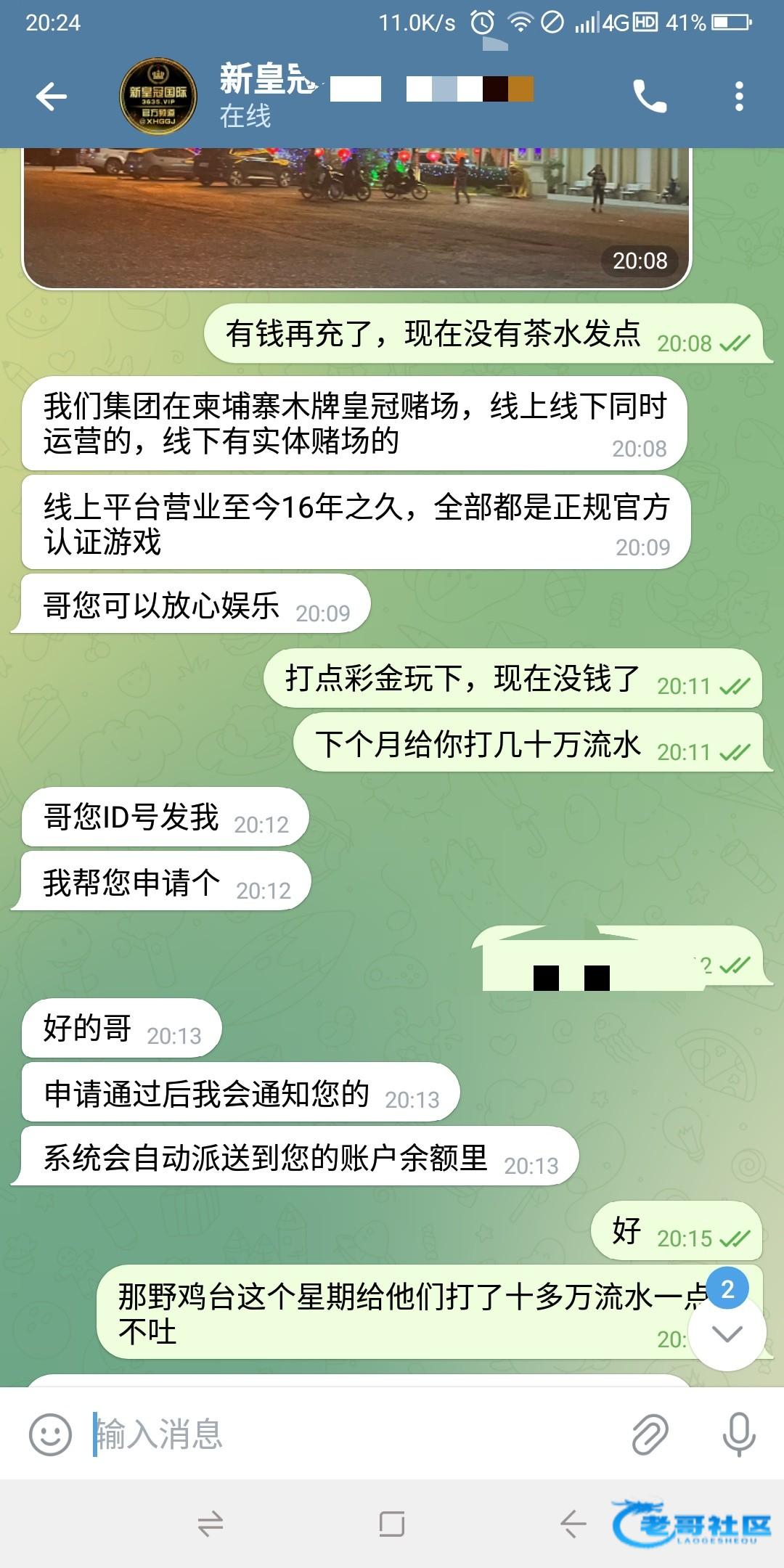Open the emoji picker
784x1568 pixels.
pyautogui.click(x=50, y=1434)
